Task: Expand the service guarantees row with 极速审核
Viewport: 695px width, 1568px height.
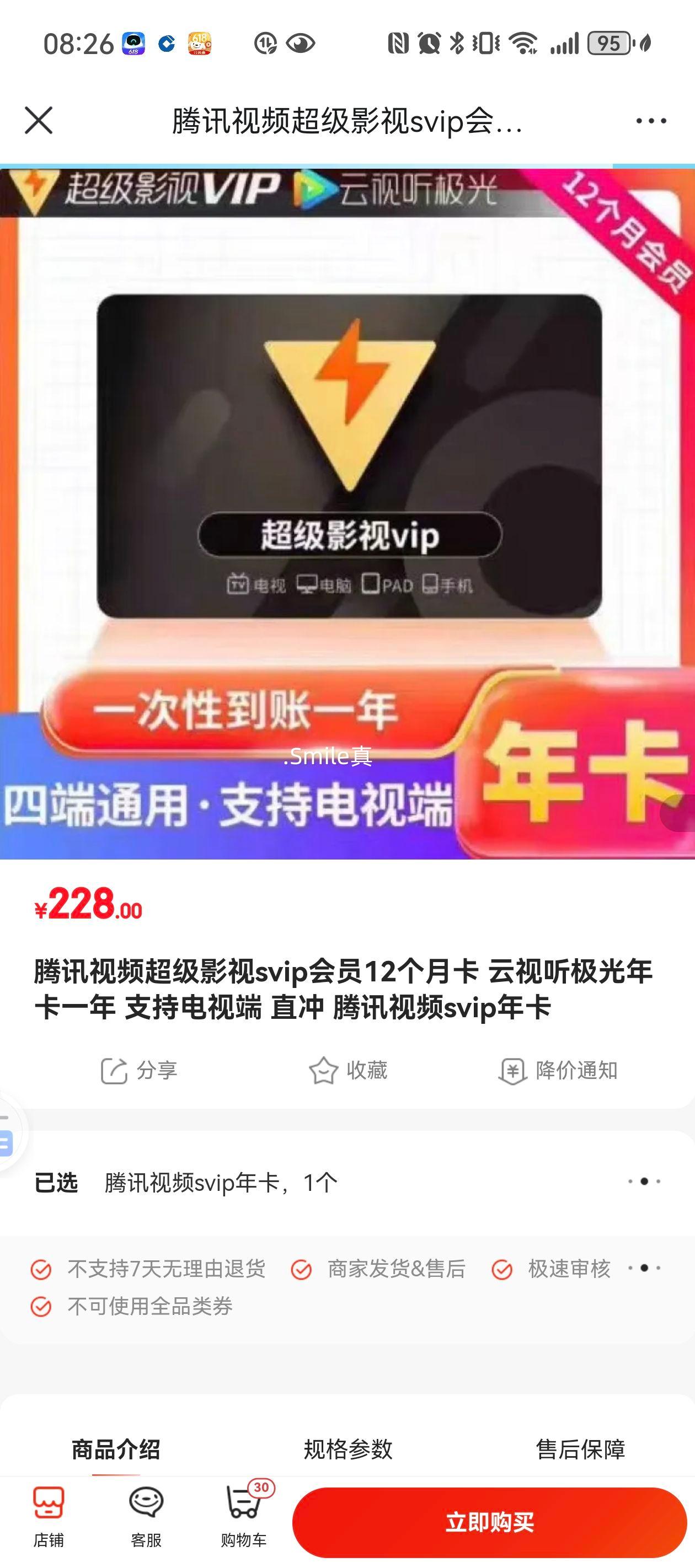Action: pyautogui.click(x=347, y=1287)
